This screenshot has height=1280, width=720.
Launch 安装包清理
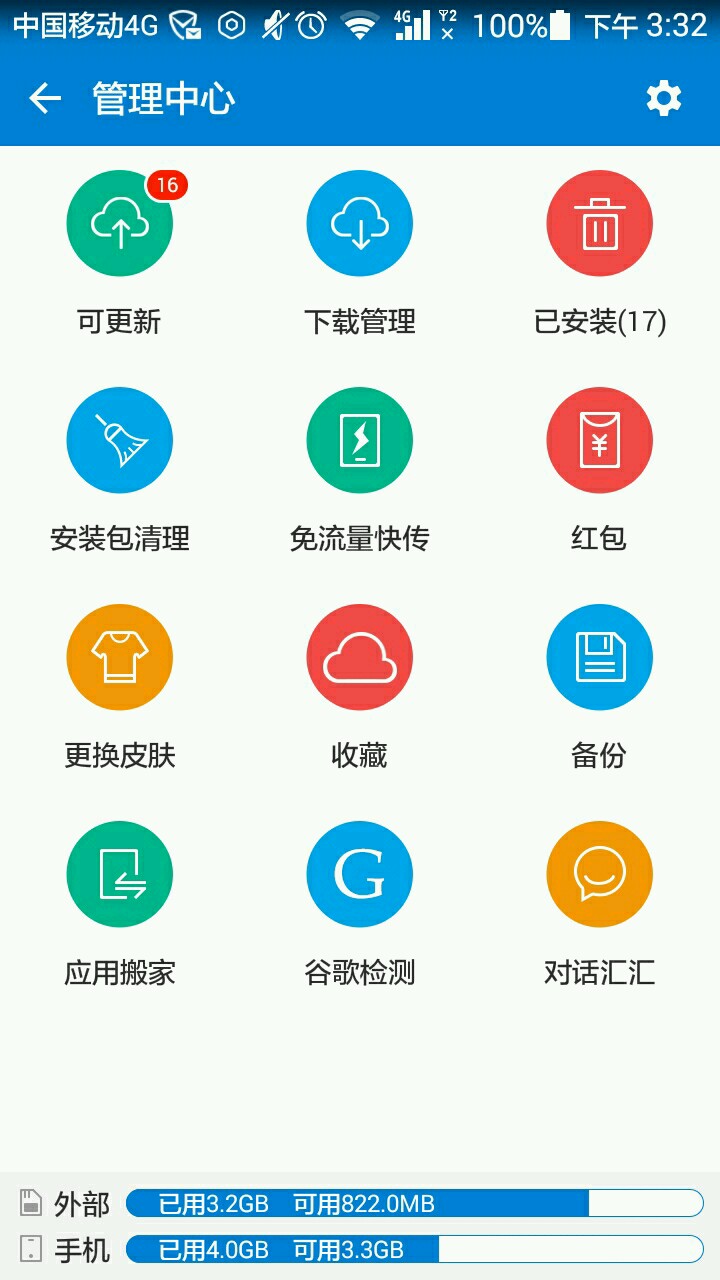(120, 441)
